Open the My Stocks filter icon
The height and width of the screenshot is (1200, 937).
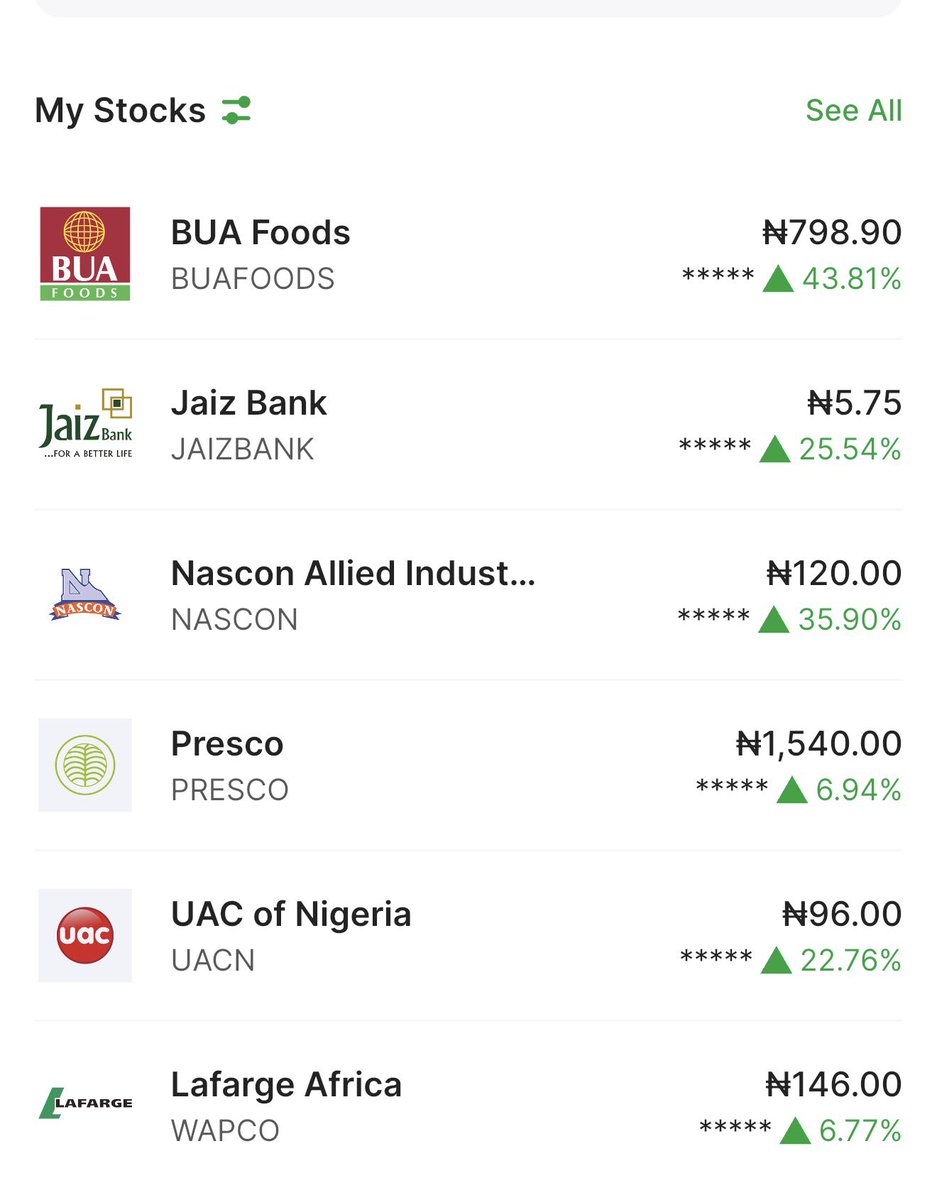237,110
